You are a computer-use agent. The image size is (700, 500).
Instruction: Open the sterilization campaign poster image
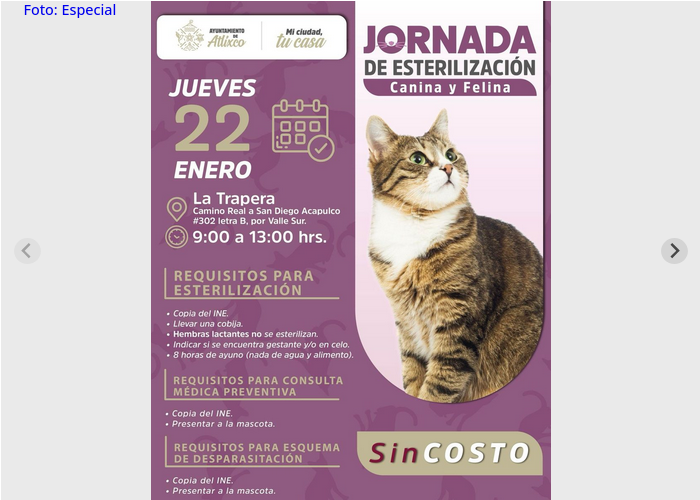(x=350, y=250)
